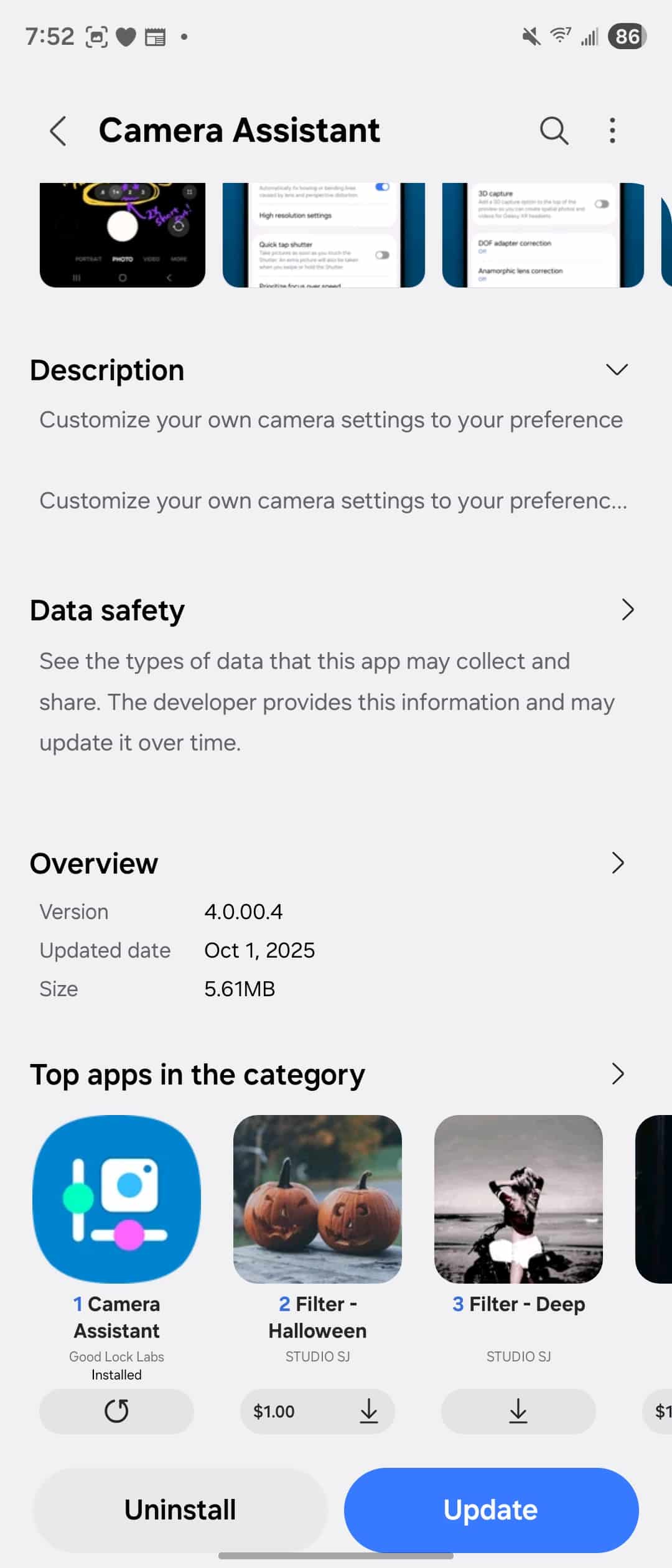
Task: Toggle the blue switch in the second screenshot
Action: [x=383, y=186]
